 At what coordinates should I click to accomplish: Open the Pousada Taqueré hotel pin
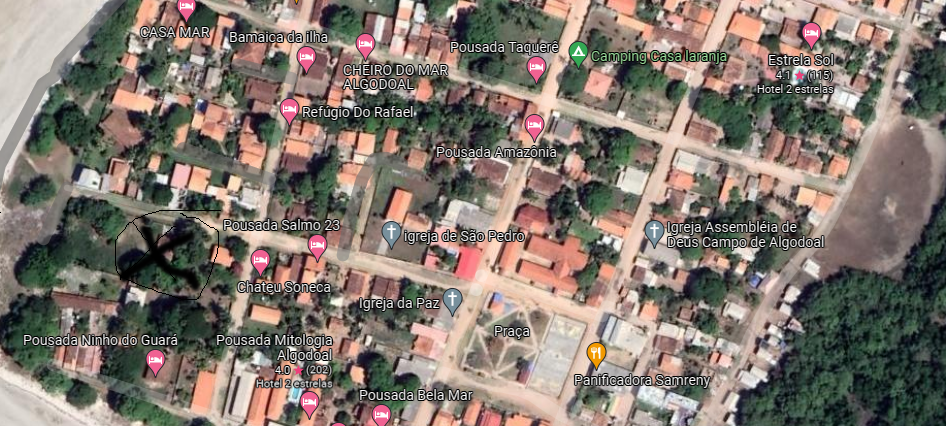536,68
